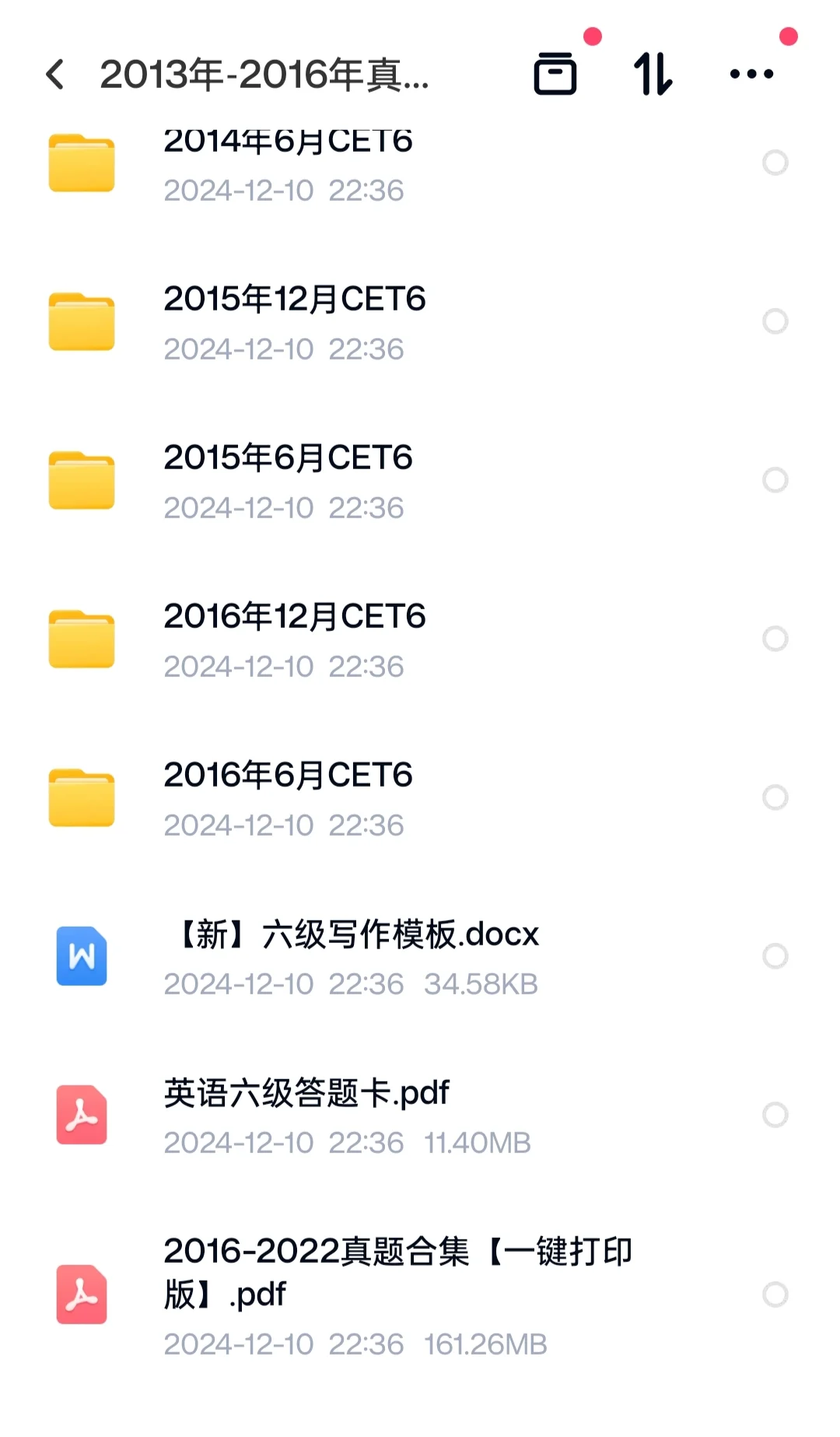Open the 2014年6月CET6 folder

(x=288, y=162)
